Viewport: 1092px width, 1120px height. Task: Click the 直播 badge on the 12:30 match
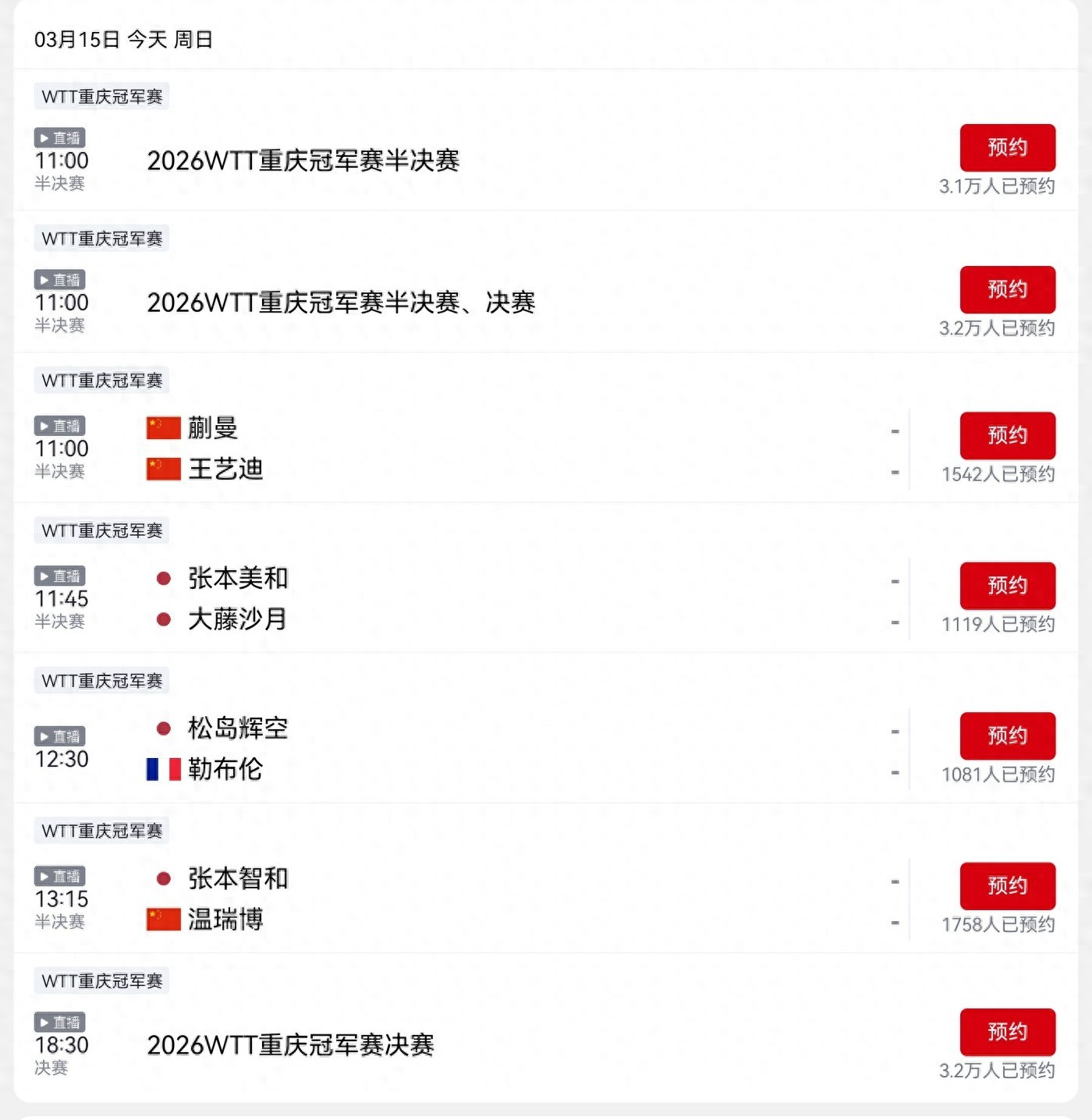coord(59,735)
